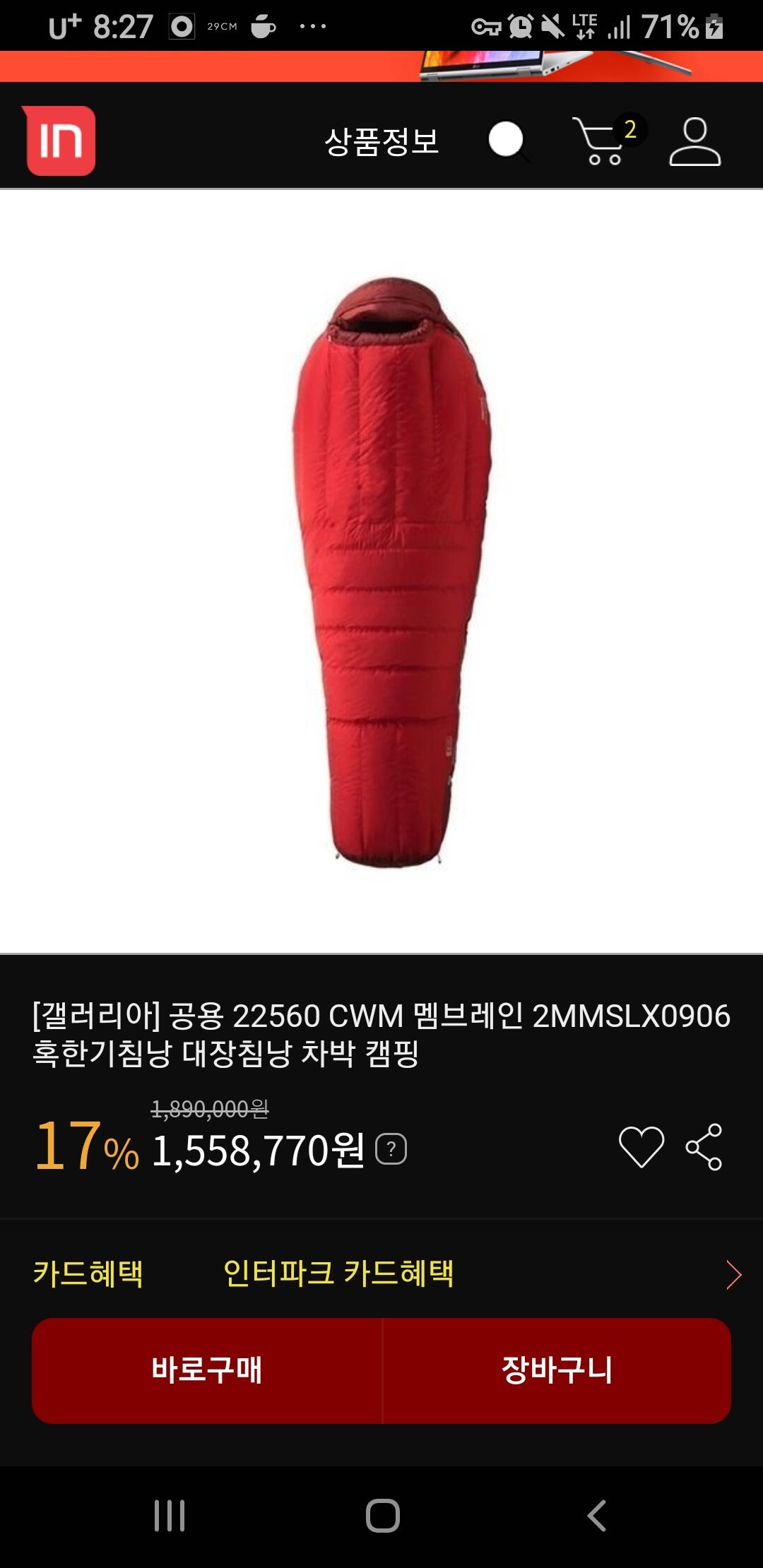Expand the 인터파크 카드혜택 row
Screen dimensions: 763x1568
(381, 1273)
